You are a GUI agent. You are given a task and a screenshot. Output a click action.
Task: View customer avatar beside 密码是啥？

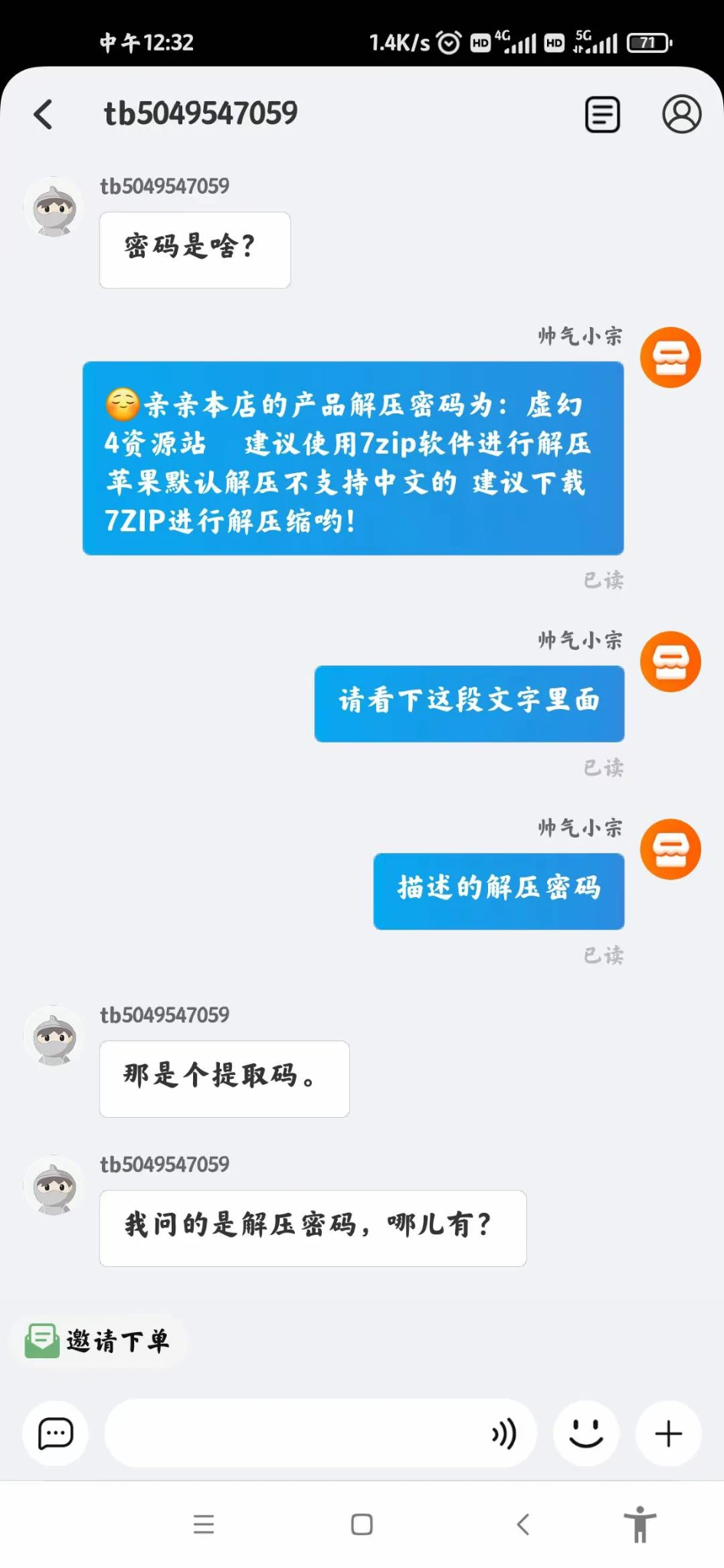coord(54,207)
